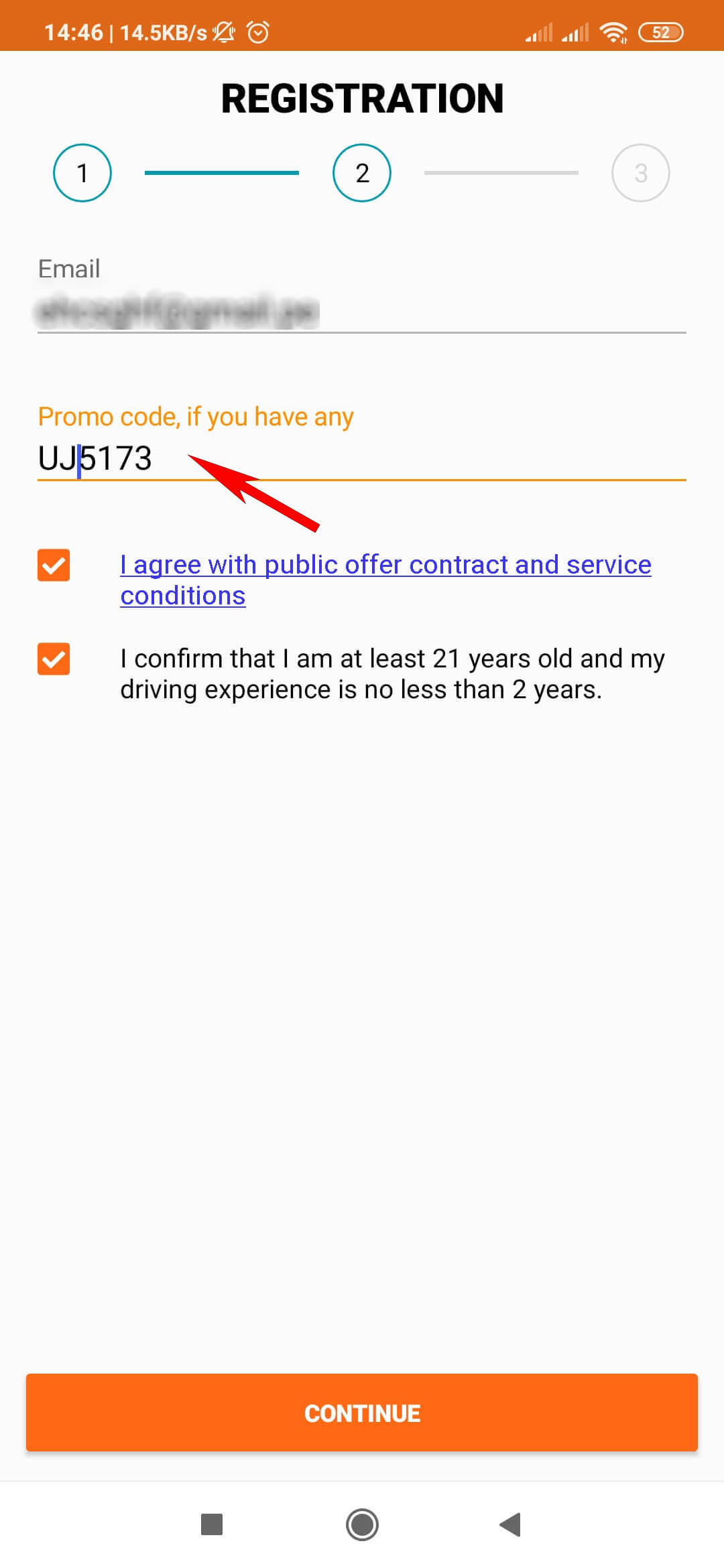Screen dimensions: 724x1568
Task: Tap the battery indicator showing 52
Action: click(x=660, y=31)
